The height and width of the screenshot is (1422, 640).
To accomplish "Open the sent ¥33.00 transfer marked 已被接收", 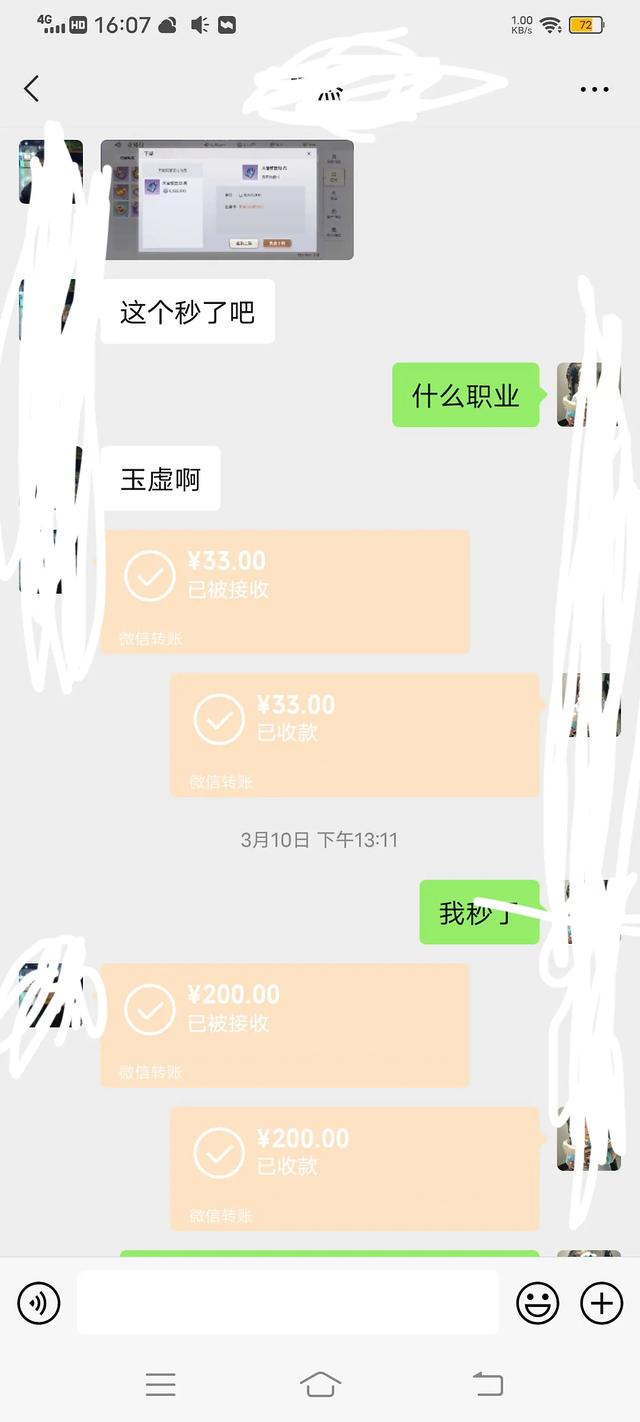I will [x=285, y=591].
